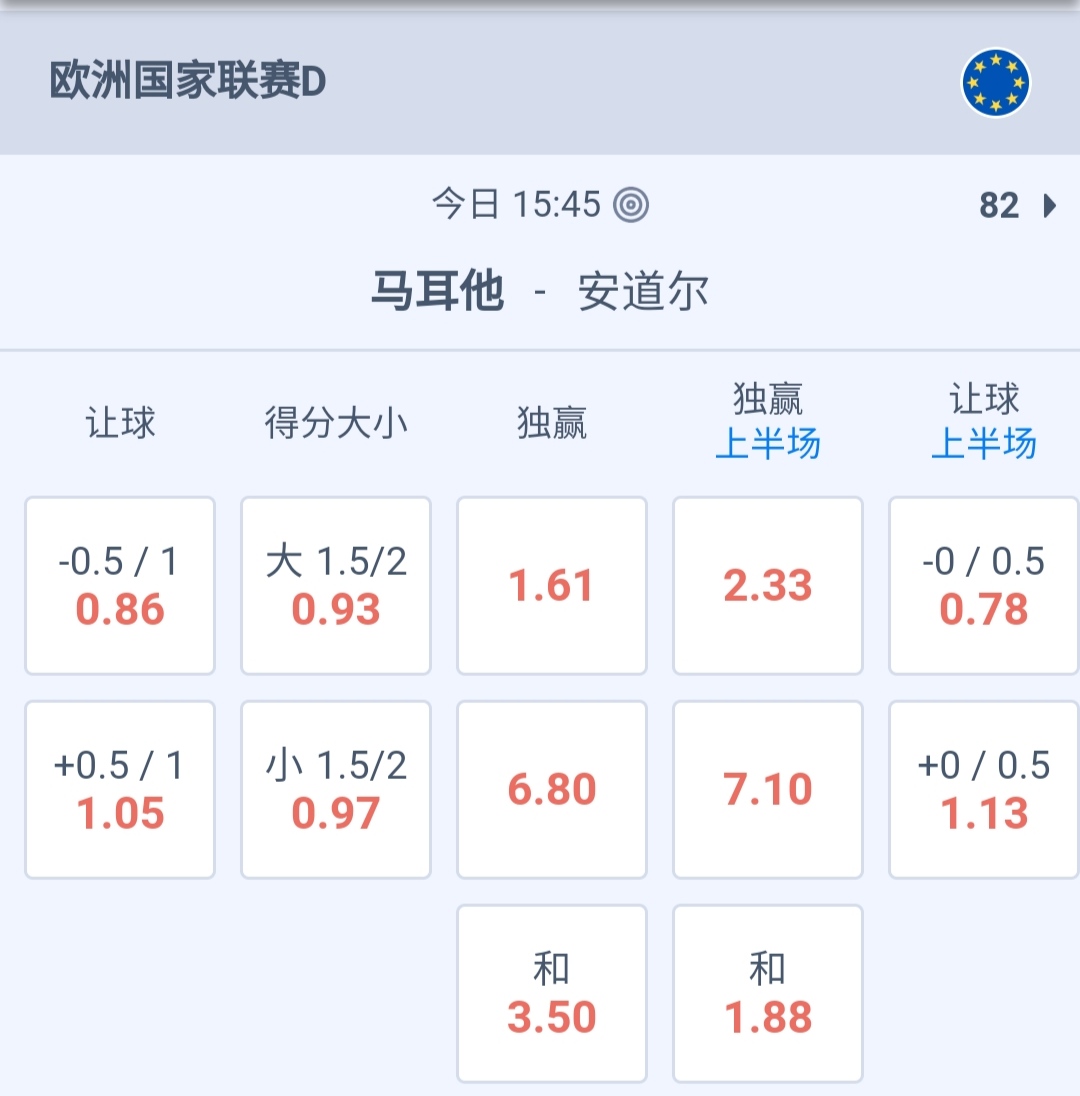Open the 马耳他 - 安道尔 match details
The height and width of the screenshot is (1096, 1080).
[x=540, y=292]
